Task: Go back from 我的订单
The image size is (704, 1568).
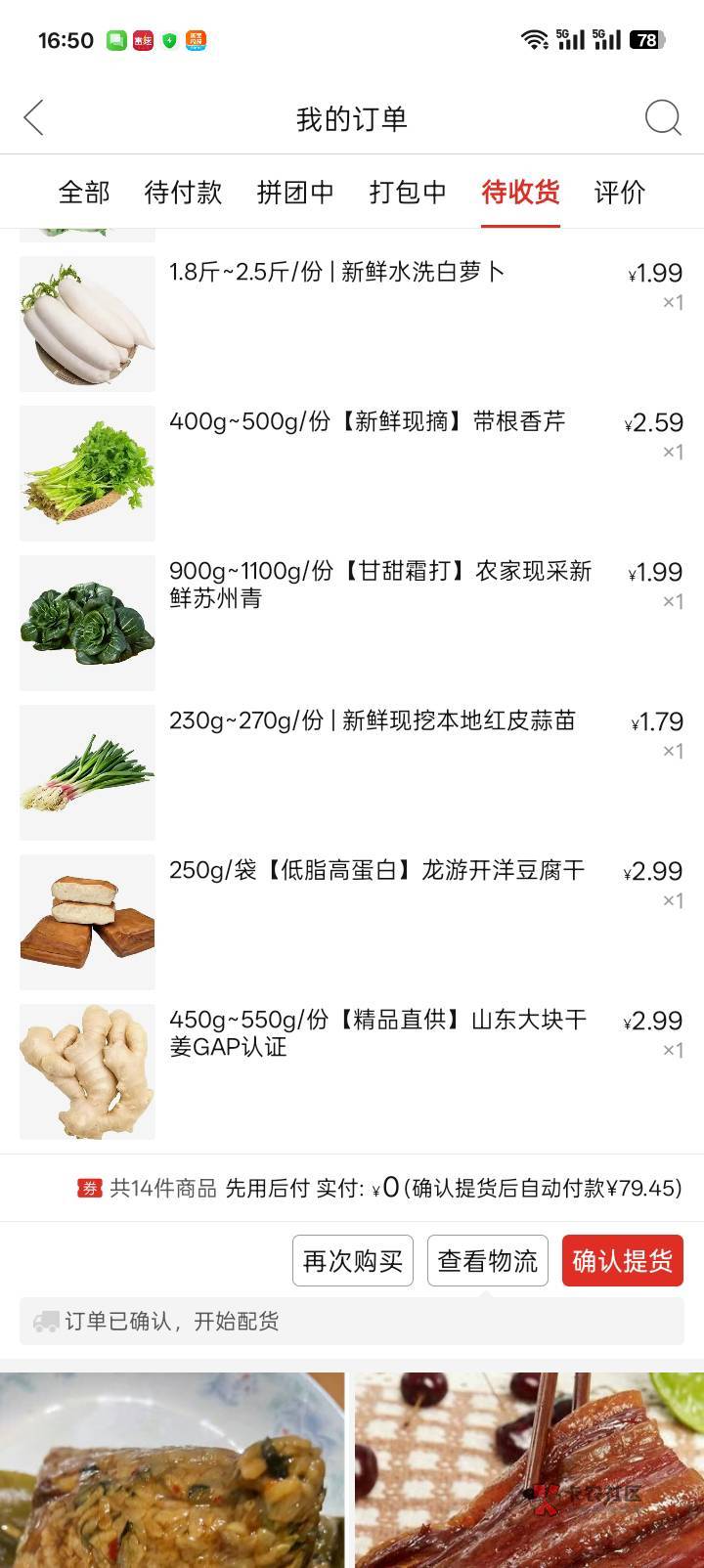Action: click(34, 118)
